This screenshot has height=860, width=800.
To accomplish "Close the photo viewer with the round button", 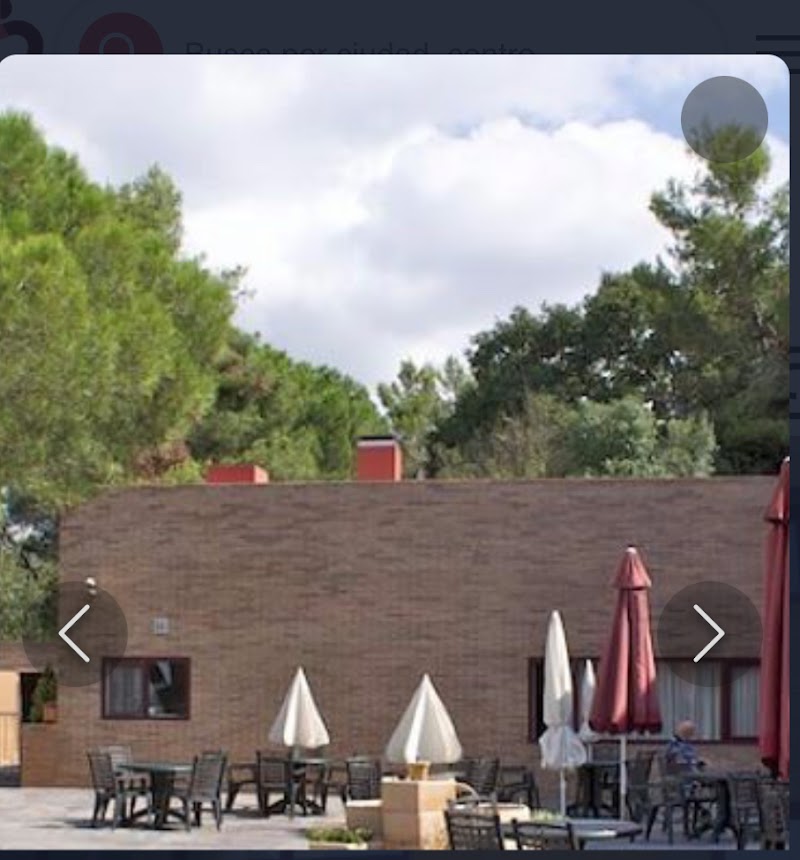I will point(724,119).
